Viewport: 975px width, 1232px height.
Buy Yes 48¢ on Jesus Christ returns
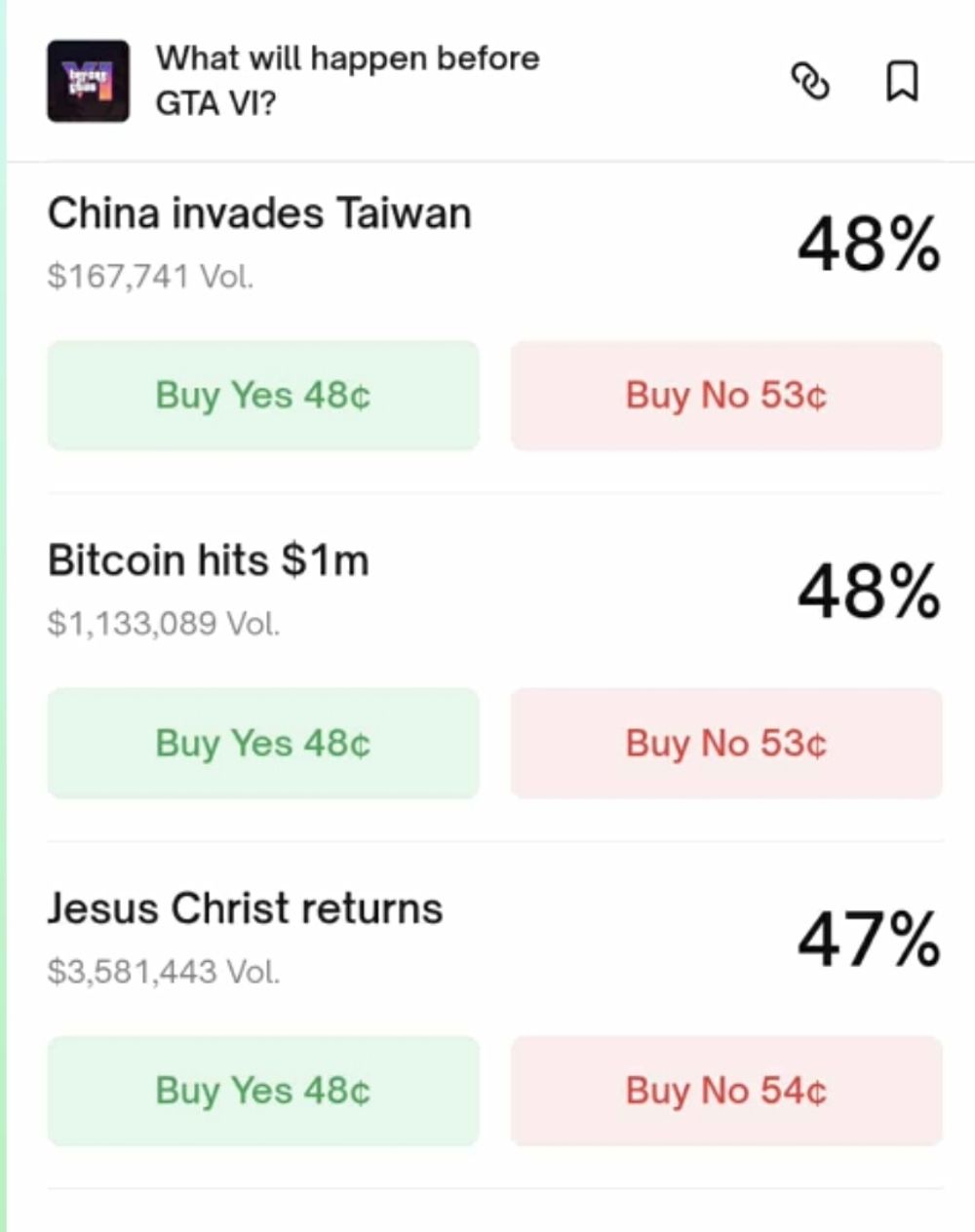coord(263,1091)
